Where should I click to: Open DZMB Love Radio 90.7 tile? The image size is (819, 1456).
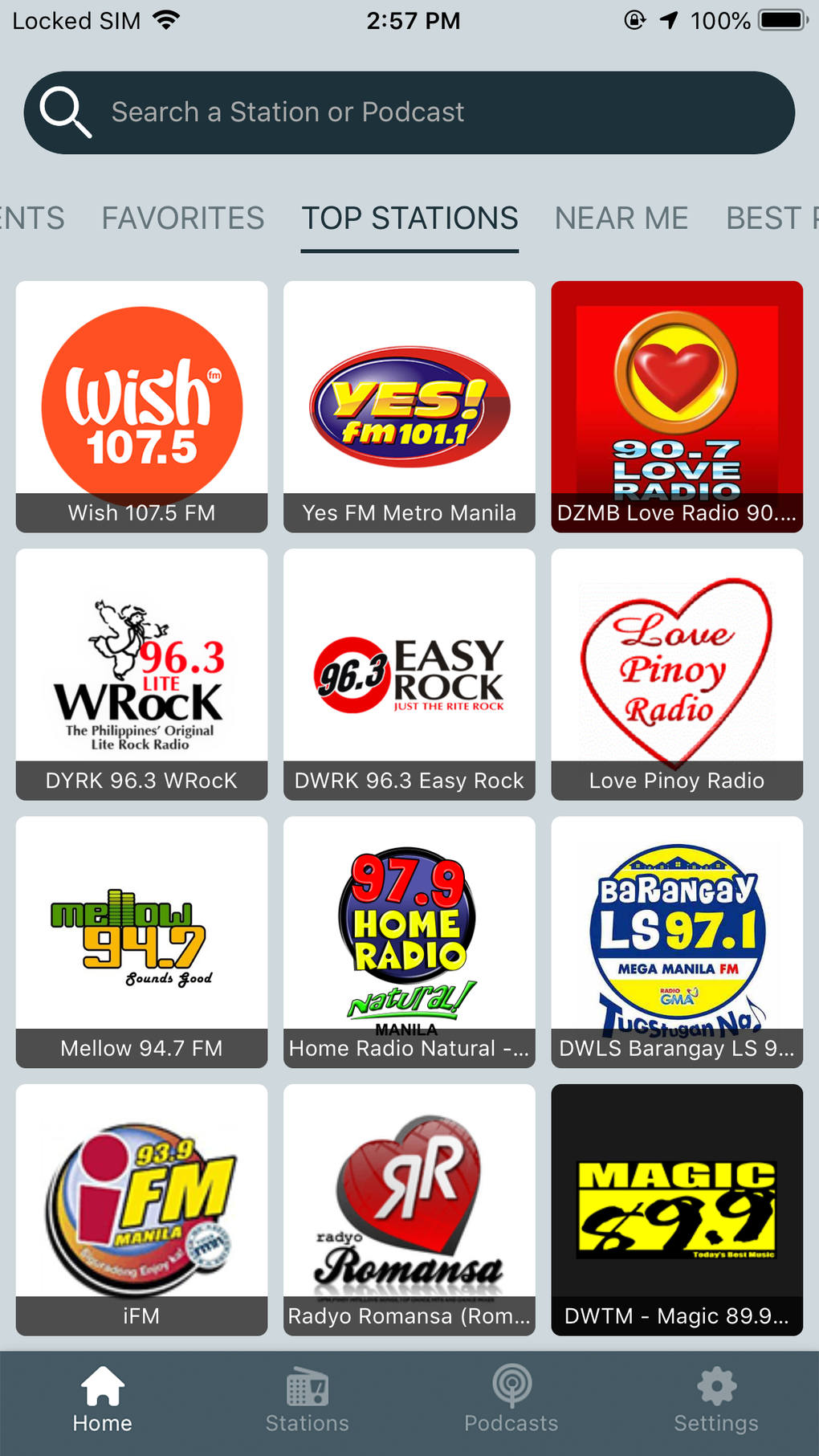pyautogui.click(x=677, y=406)
